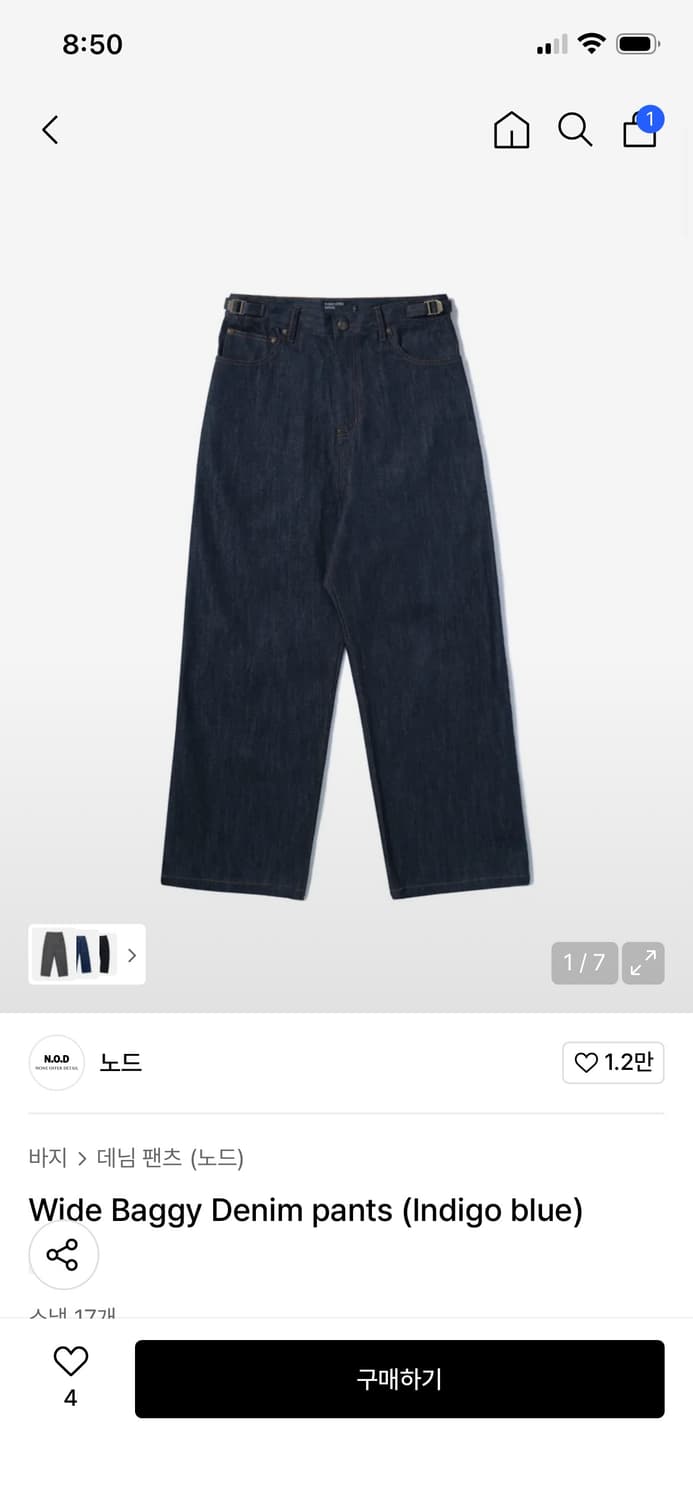The height and width of the screenshot is (1500, 693).
Task: Open 데님 팬츠 (노드) category link
Action: pos(170,1158)
